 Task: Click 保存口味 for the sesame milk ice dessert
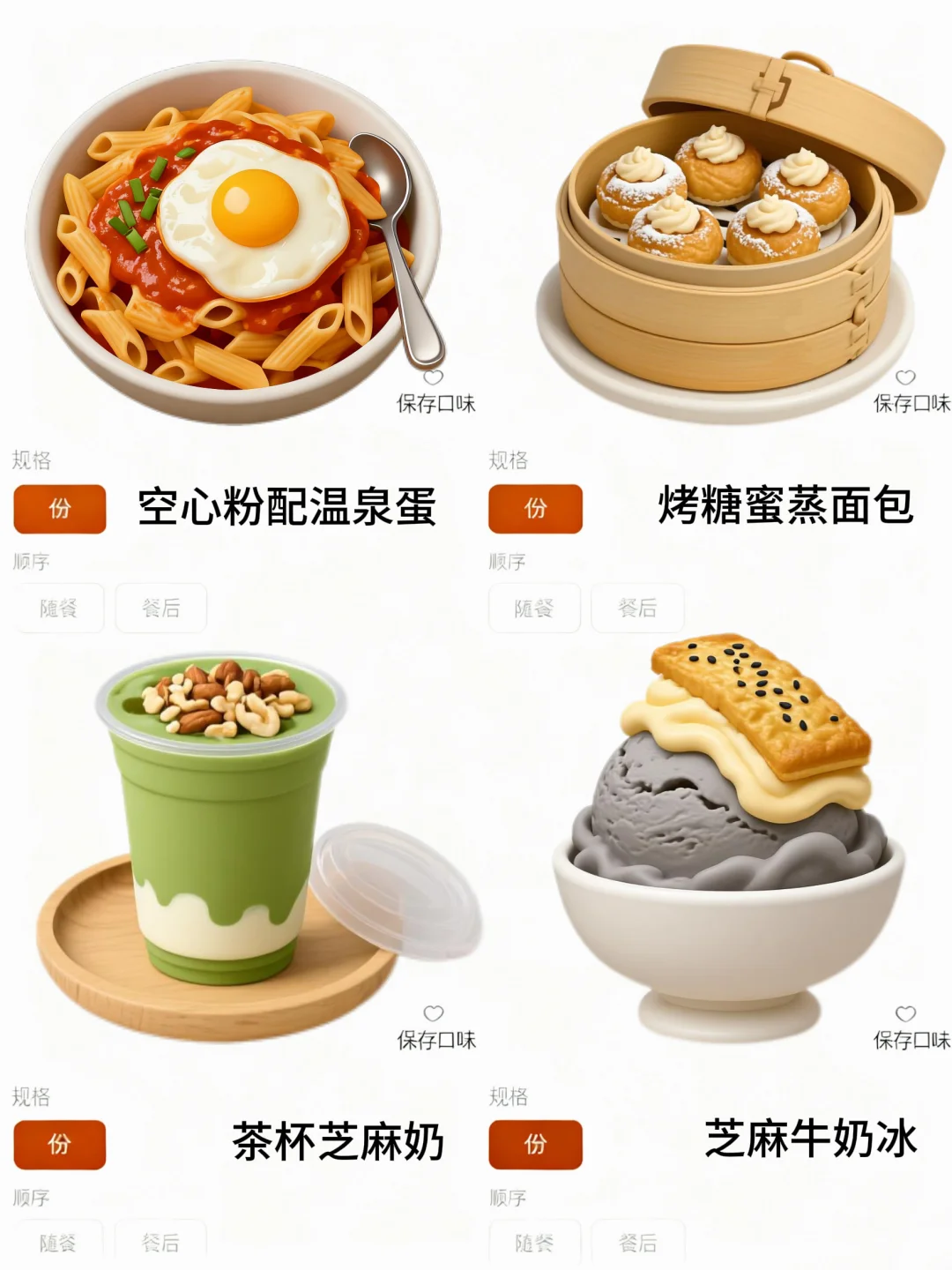coord(914,1039)
